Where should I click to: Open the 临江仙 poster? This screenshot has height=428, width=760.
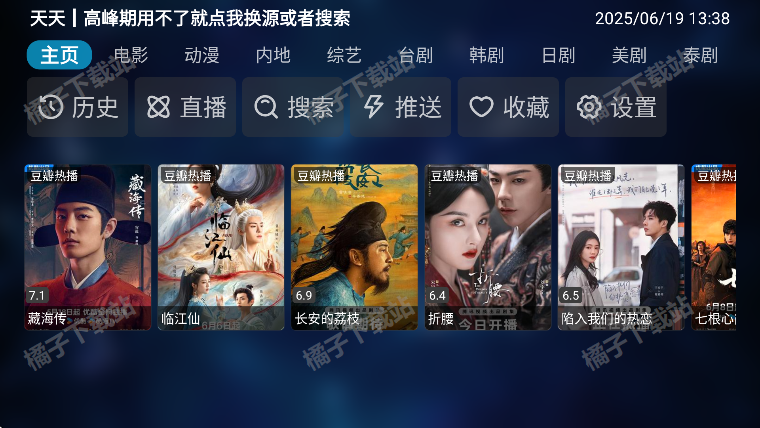point(221,247)
